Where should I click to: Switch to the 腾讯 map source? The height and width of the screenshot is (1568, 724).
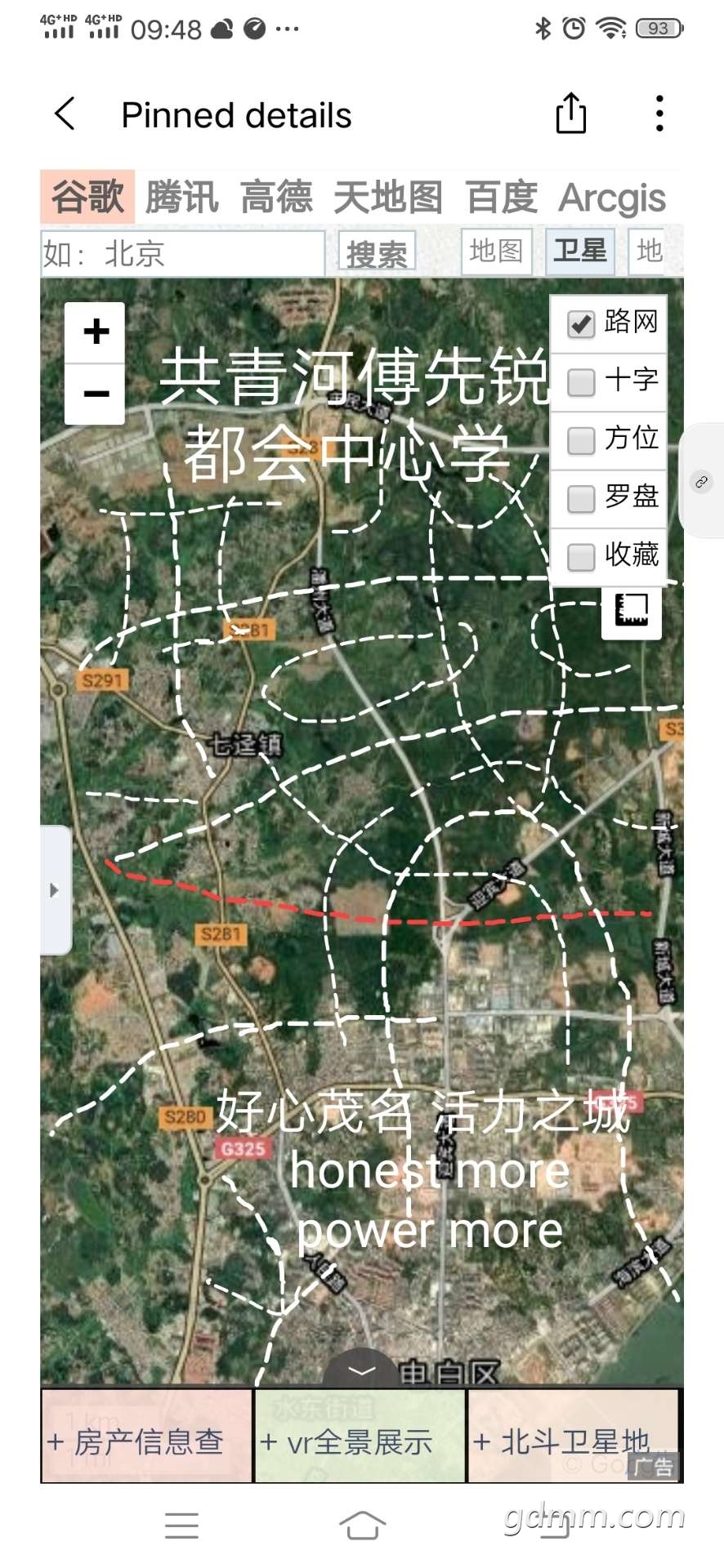(x=181, y=198)
